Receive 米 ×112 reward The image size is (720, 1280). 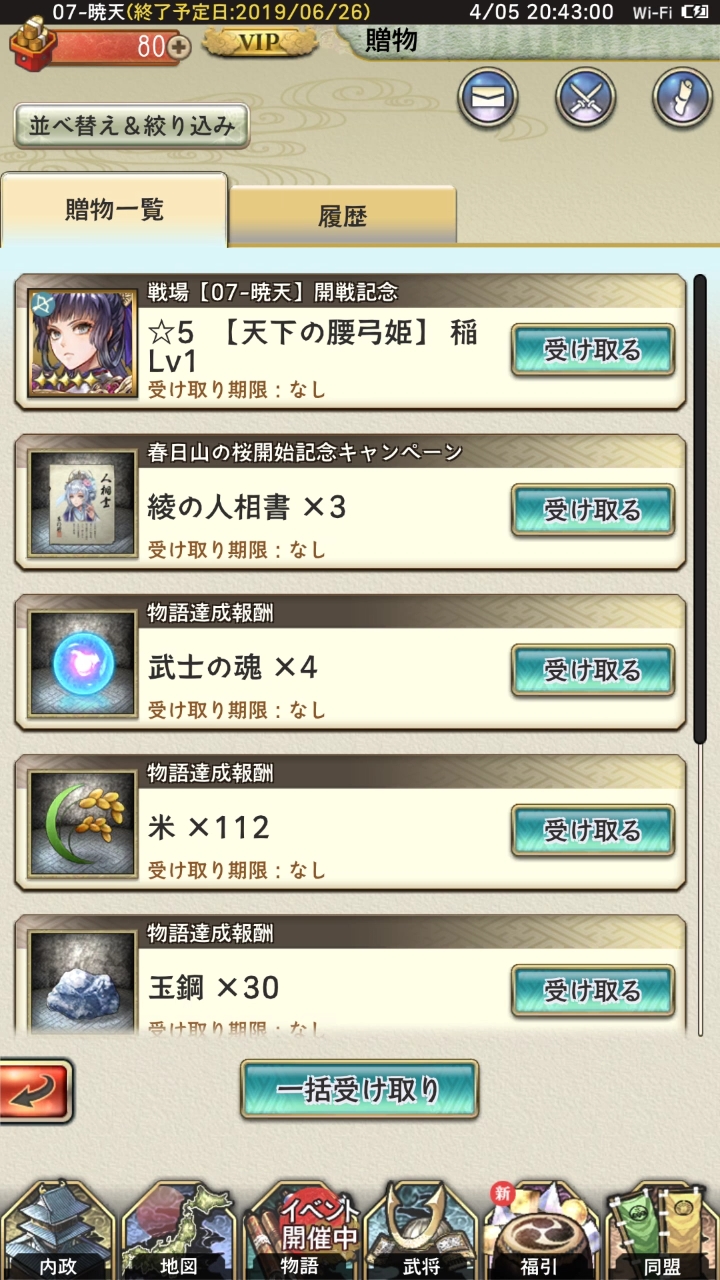(x=593, y=830)
